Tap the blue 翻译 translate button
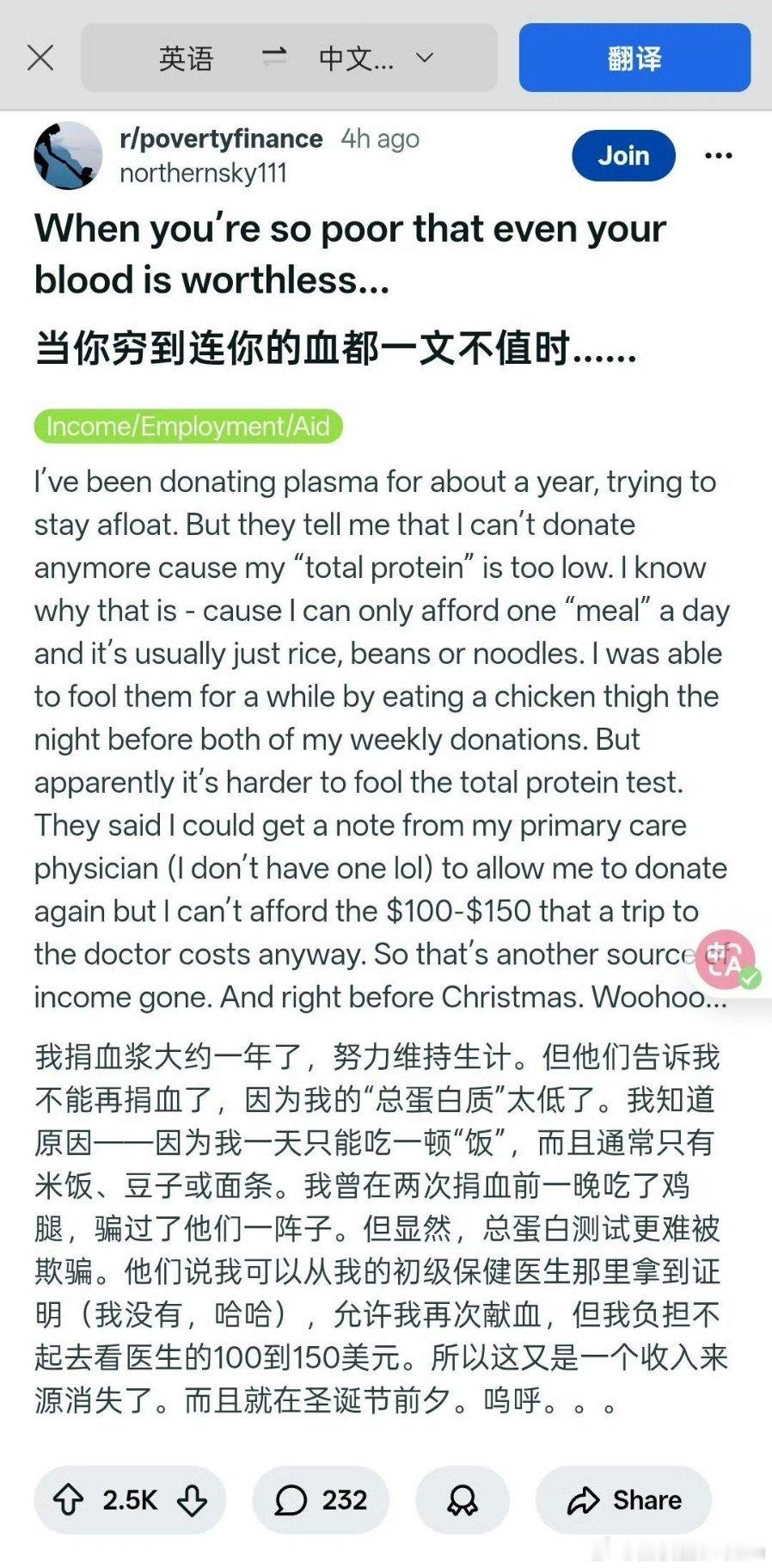The width and height of the screenshot is (772, 1568). pos(636,58)
